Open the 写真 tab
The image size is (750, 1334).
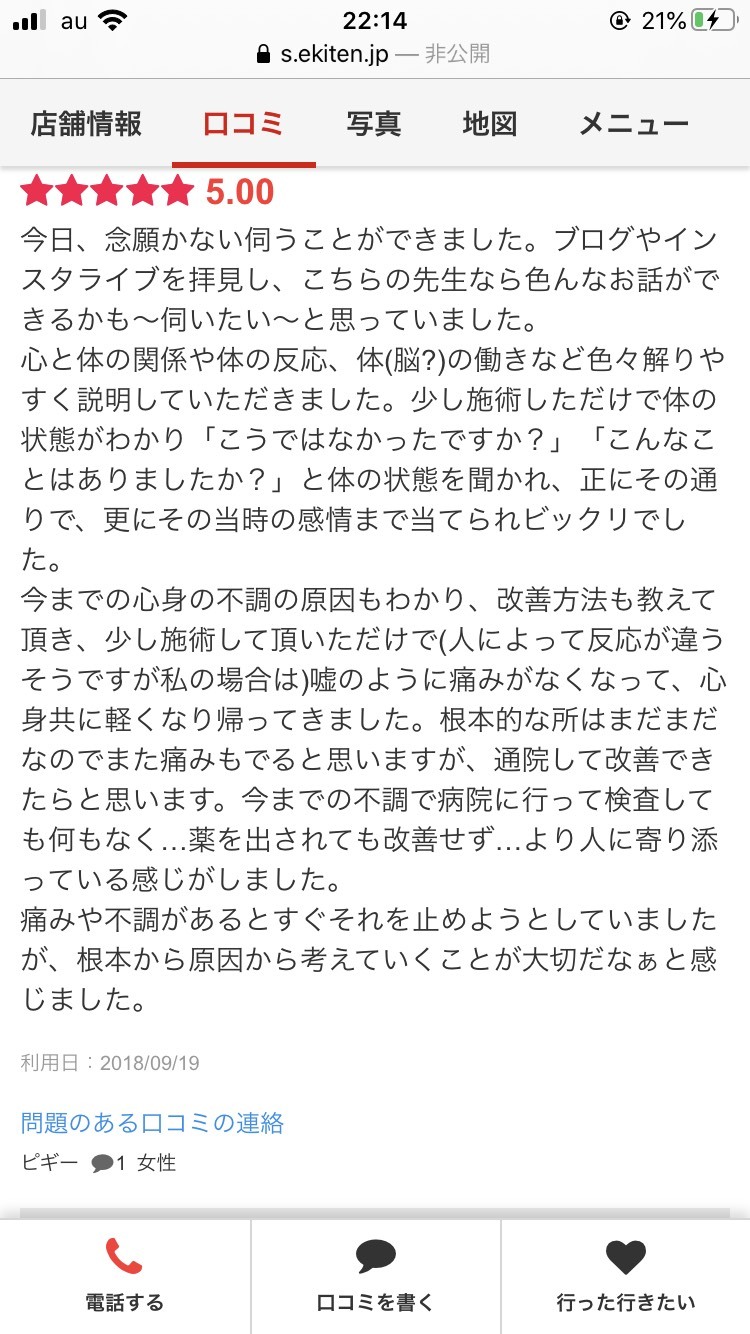coord(374,125)
